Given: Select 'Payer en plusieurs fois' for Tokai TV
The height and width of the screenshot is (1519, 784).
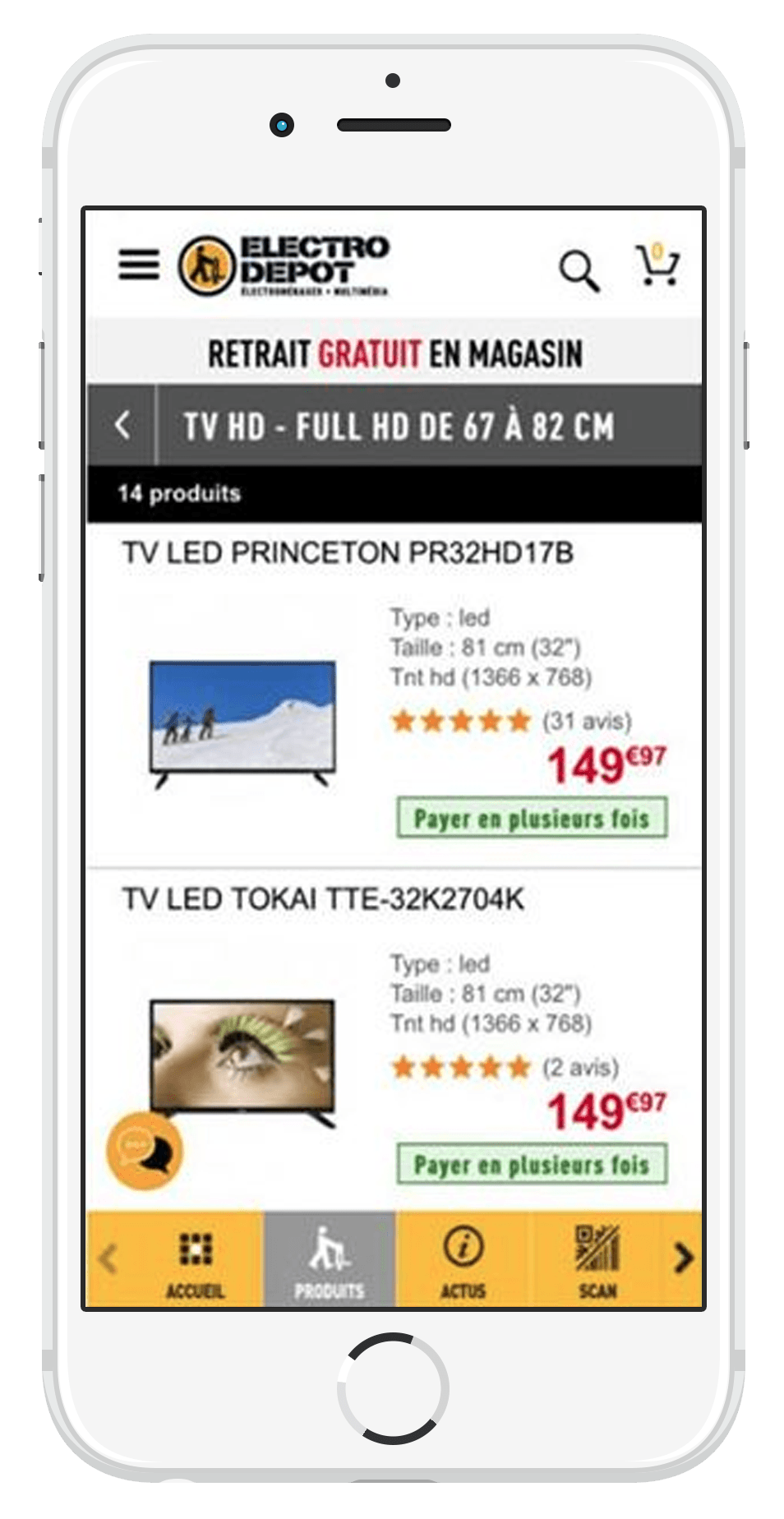Looking at the screenshot, I should pyautogui.click(x=532, y=1165).
